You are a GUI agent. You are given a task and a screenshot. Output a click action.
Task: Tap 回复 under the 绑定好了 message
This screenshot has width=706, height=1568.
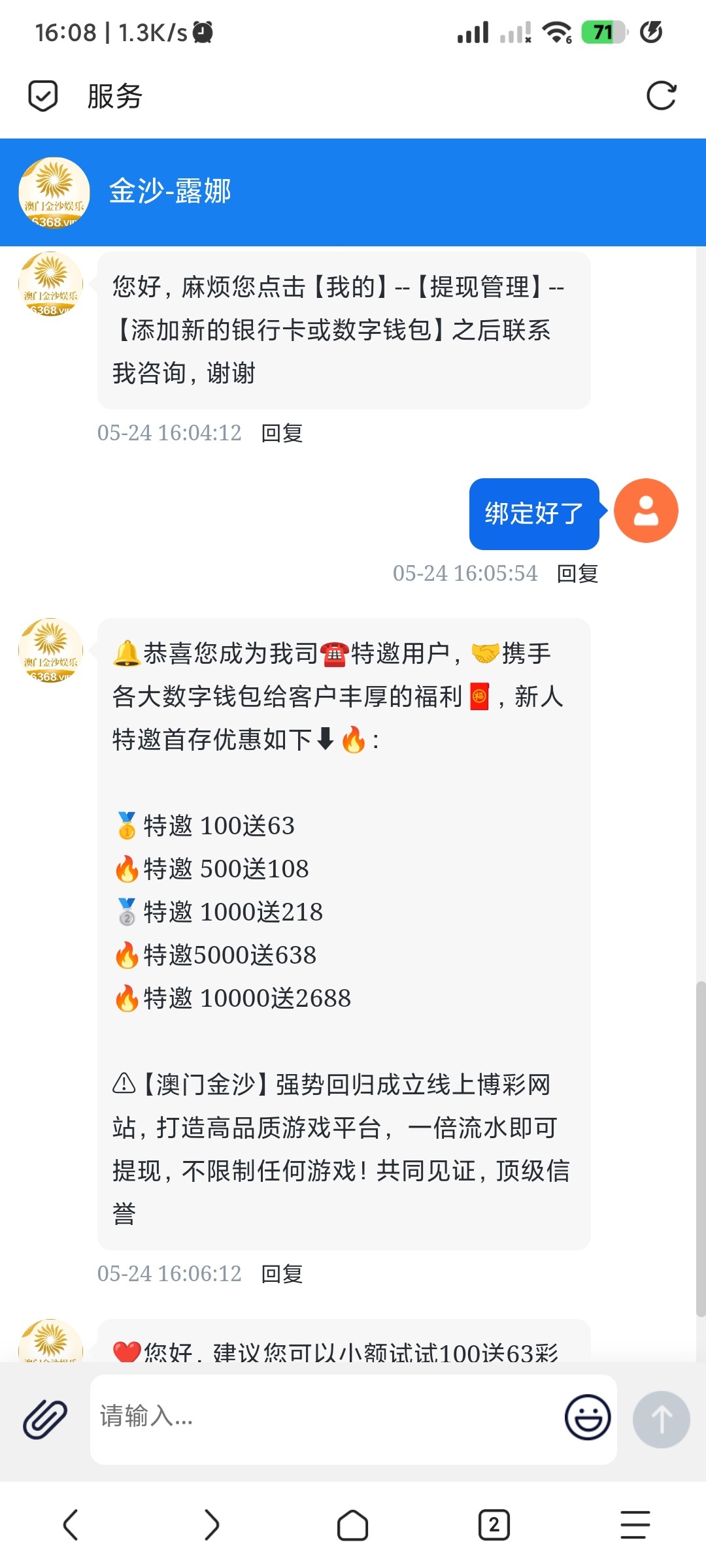[x=577, y=574]
